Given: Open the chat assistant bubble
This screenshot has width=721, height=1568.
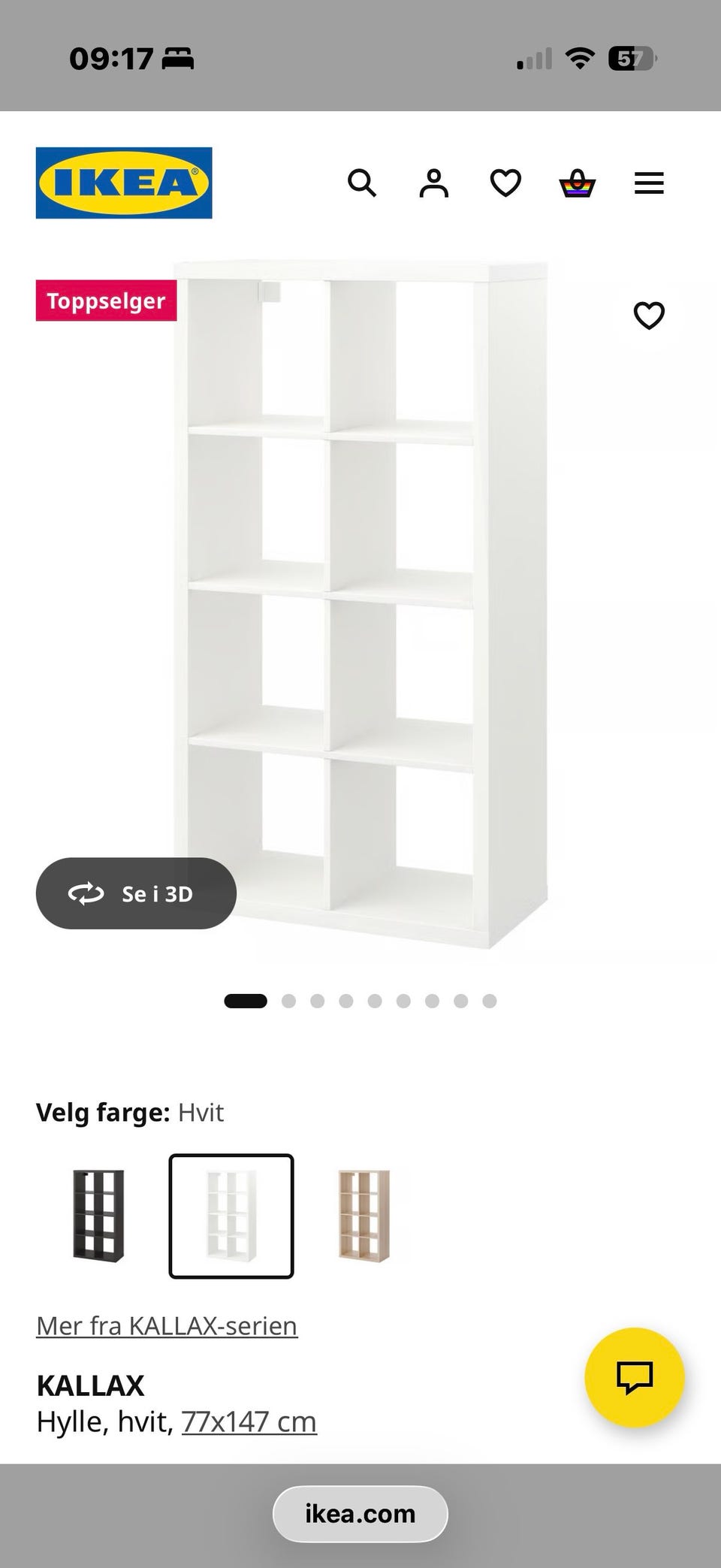Looking at the screenshot, I should [x=635, y=1376].
